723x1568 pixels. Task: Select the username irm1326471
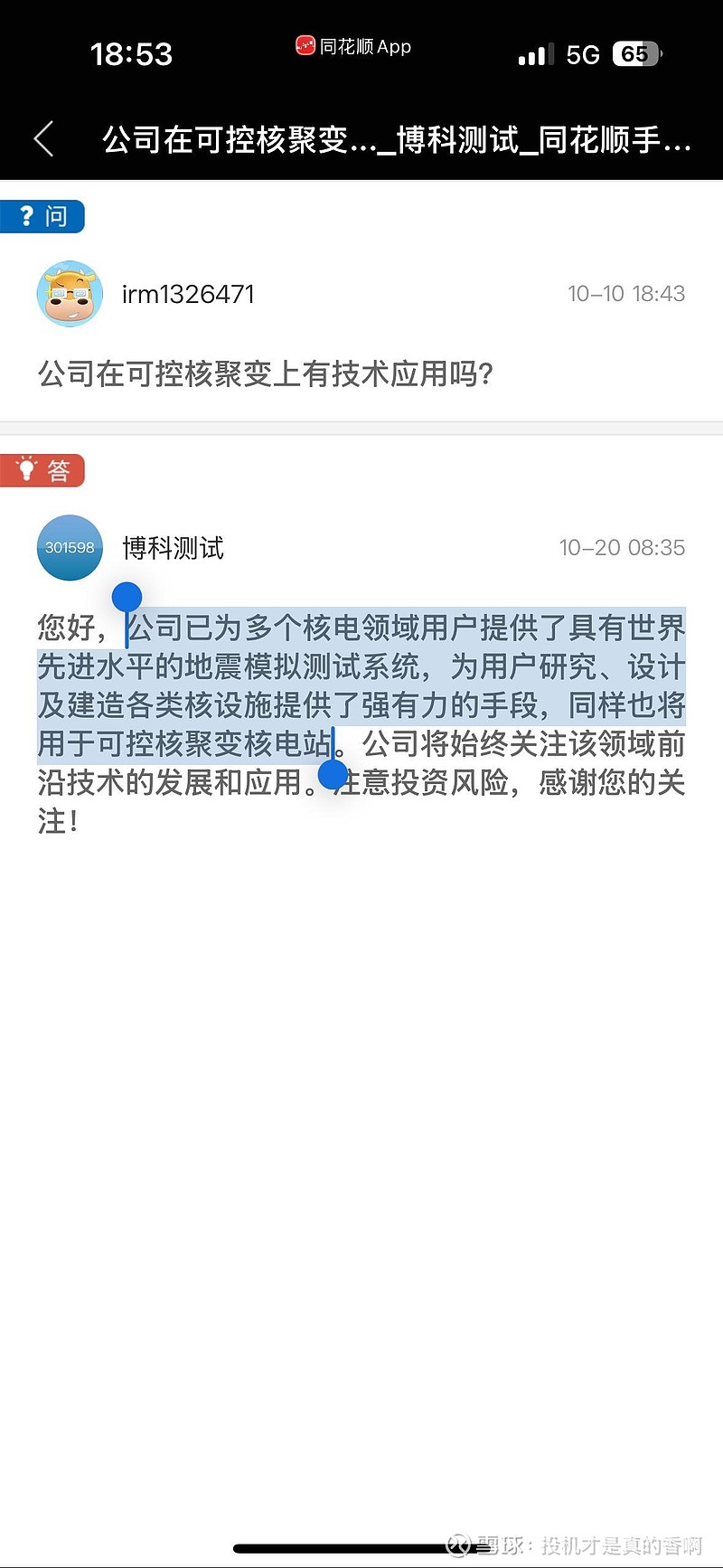[x=188, y=294]
